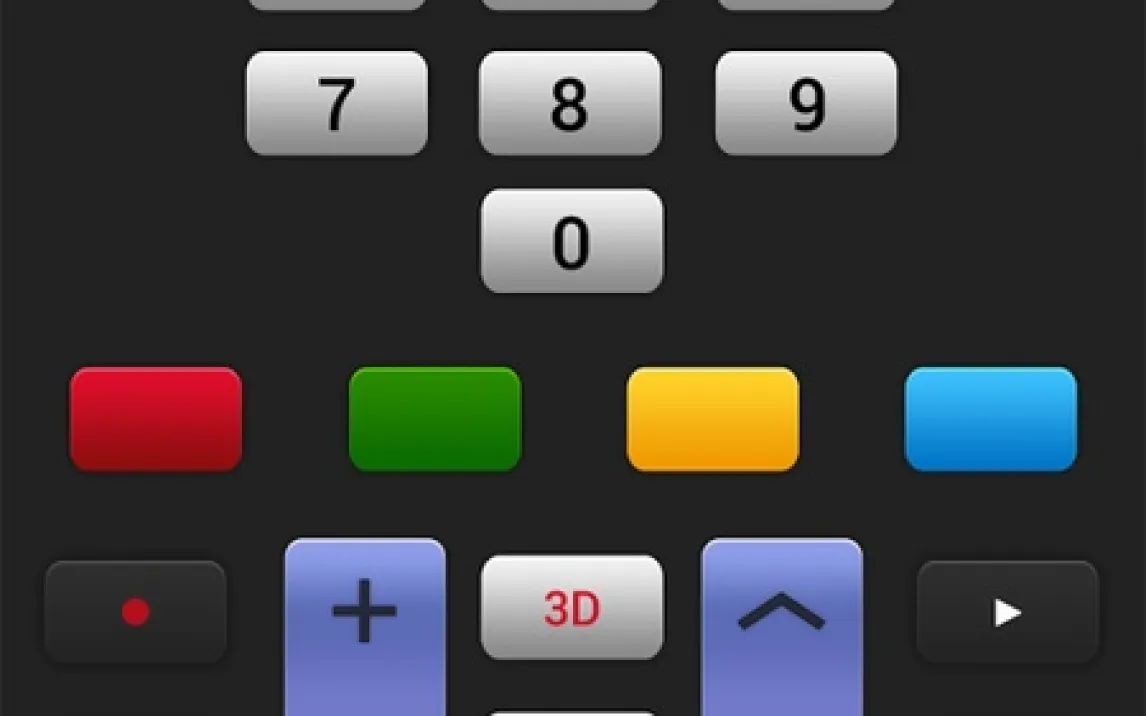Increase volume with the plus button
This screenshot has height=716, width=1146.
point(365,612)
